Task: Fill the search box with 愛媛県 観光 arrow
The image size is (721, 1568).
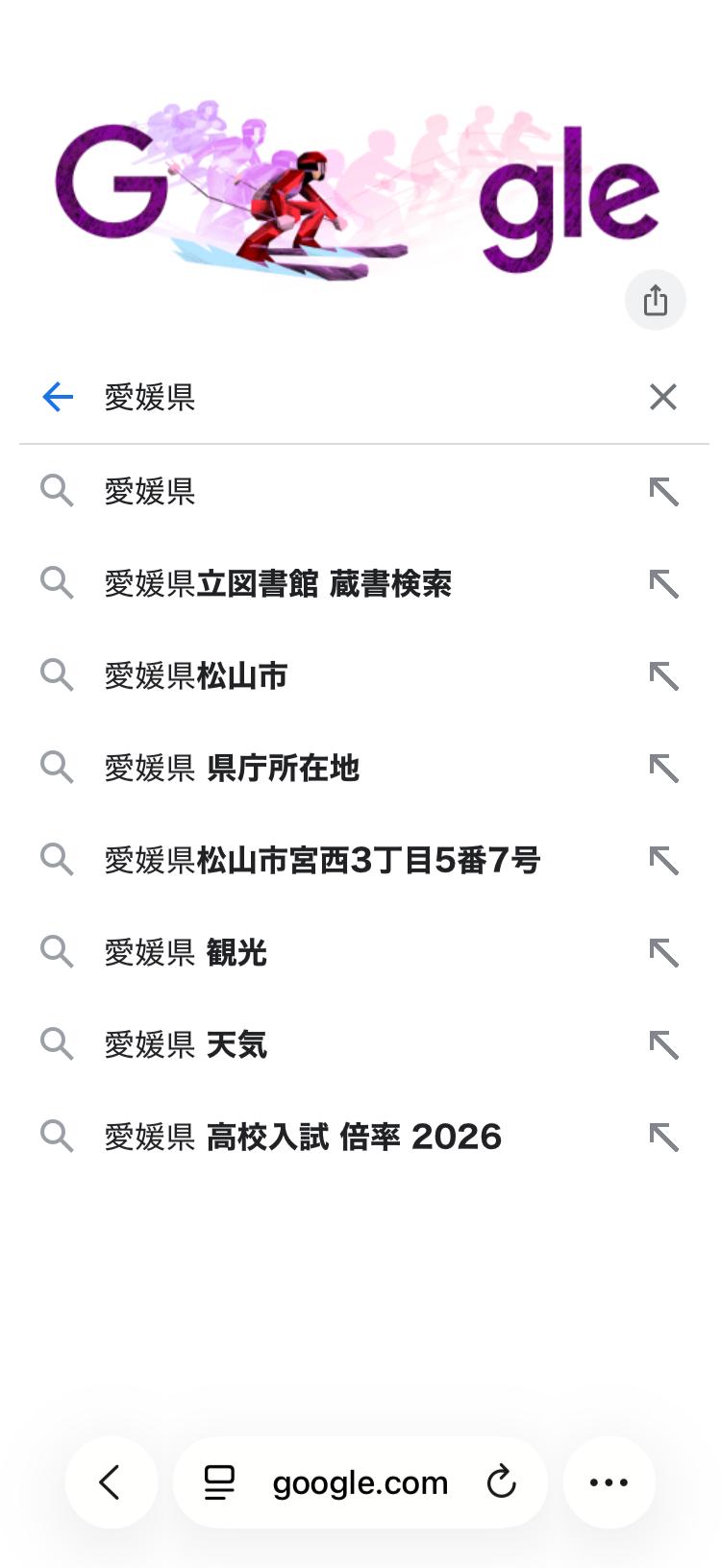Action: coord(663,952)
